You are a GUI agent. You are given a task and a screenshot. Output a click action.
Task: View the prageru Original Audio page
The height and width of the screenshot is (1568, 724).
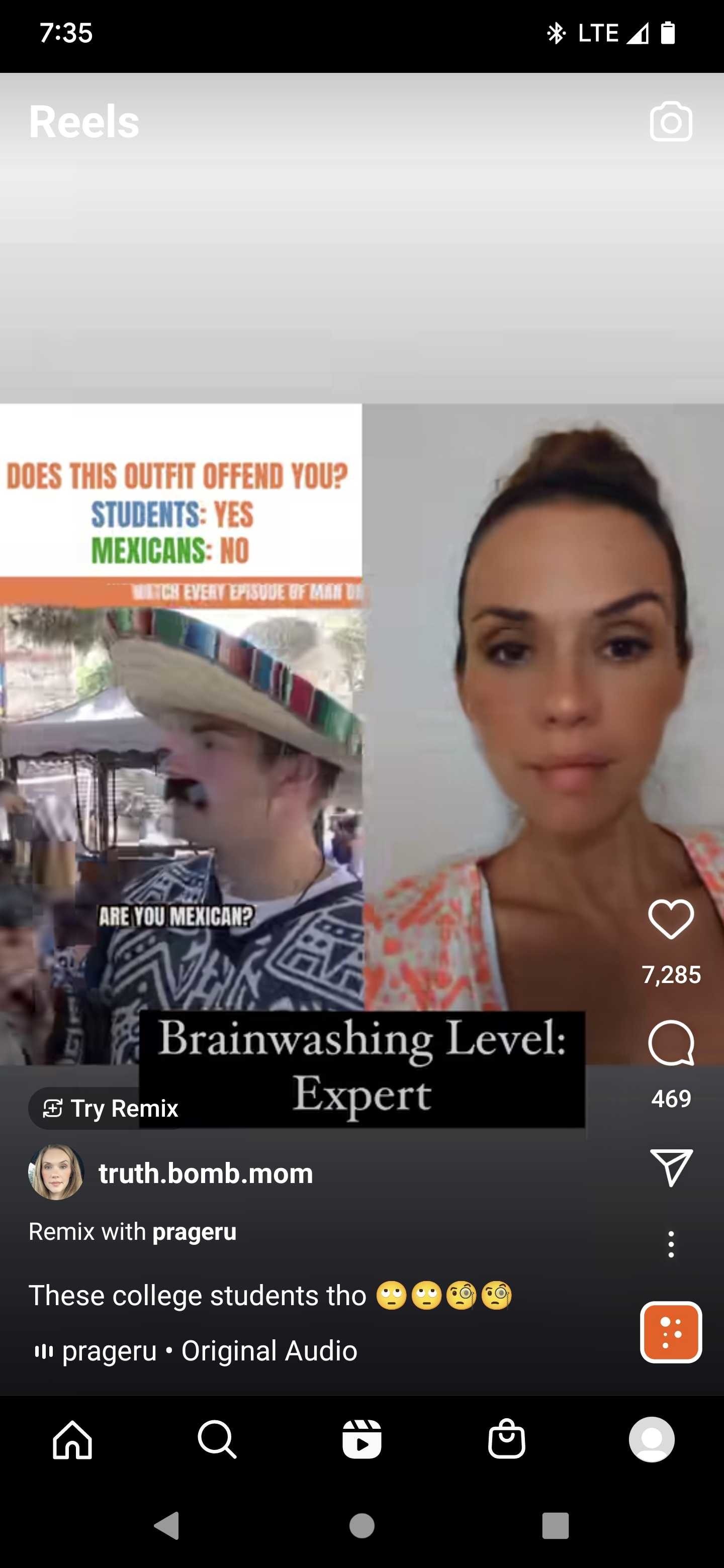pyautogui.click(x=210, y=1350)
